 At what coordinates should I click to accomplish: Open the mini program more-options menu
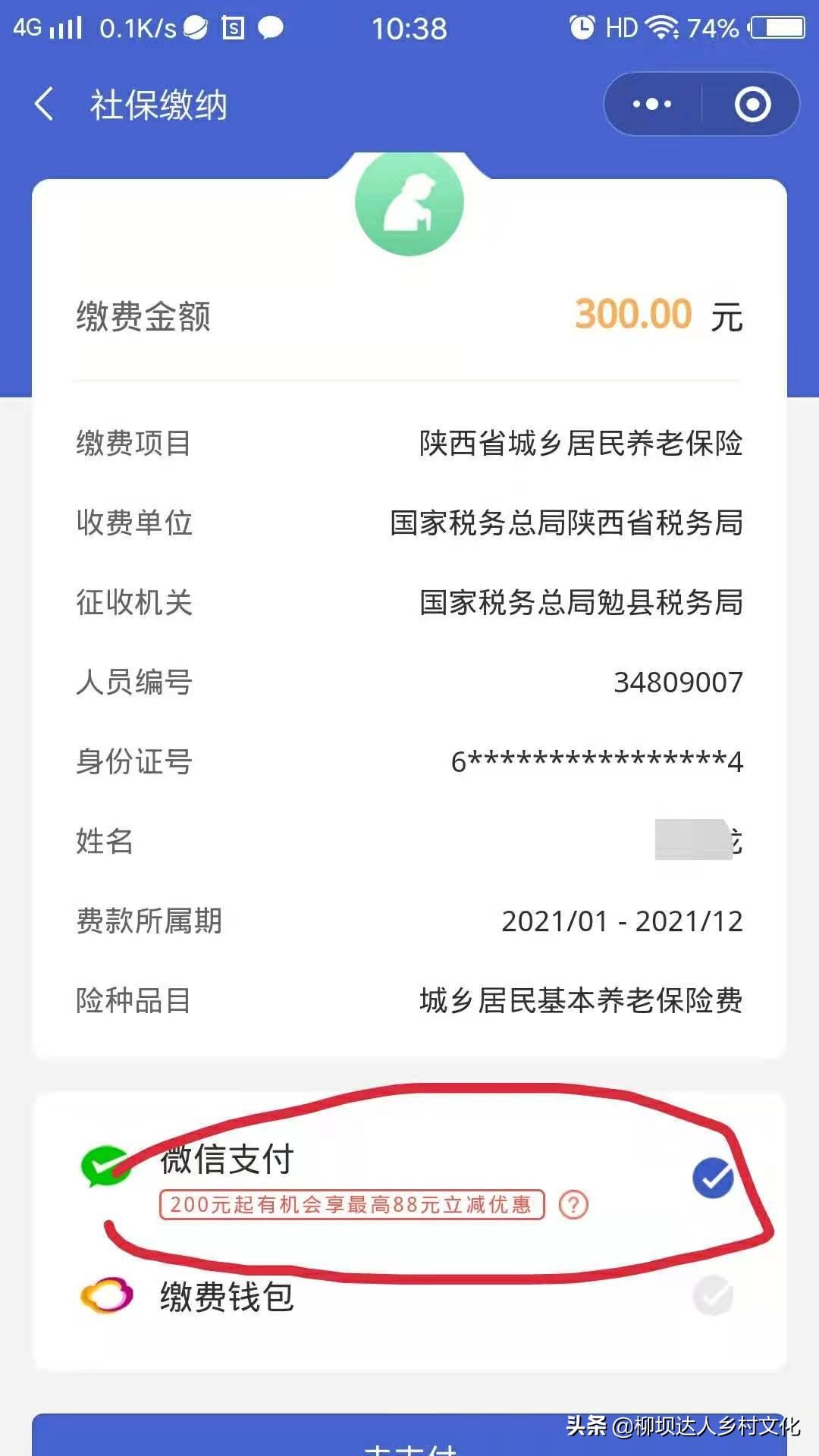tap(652, 104)
